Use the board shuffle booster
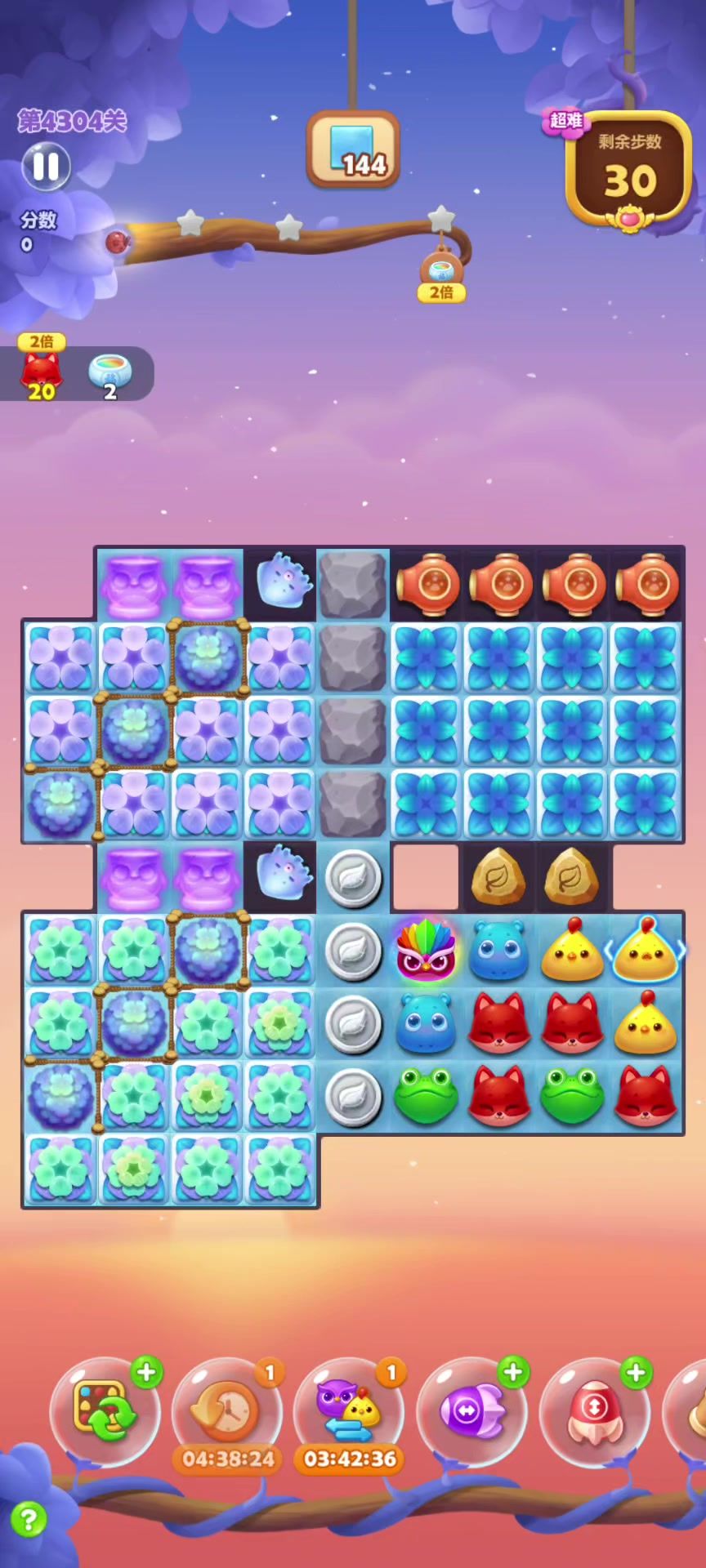 [104, 1412]
